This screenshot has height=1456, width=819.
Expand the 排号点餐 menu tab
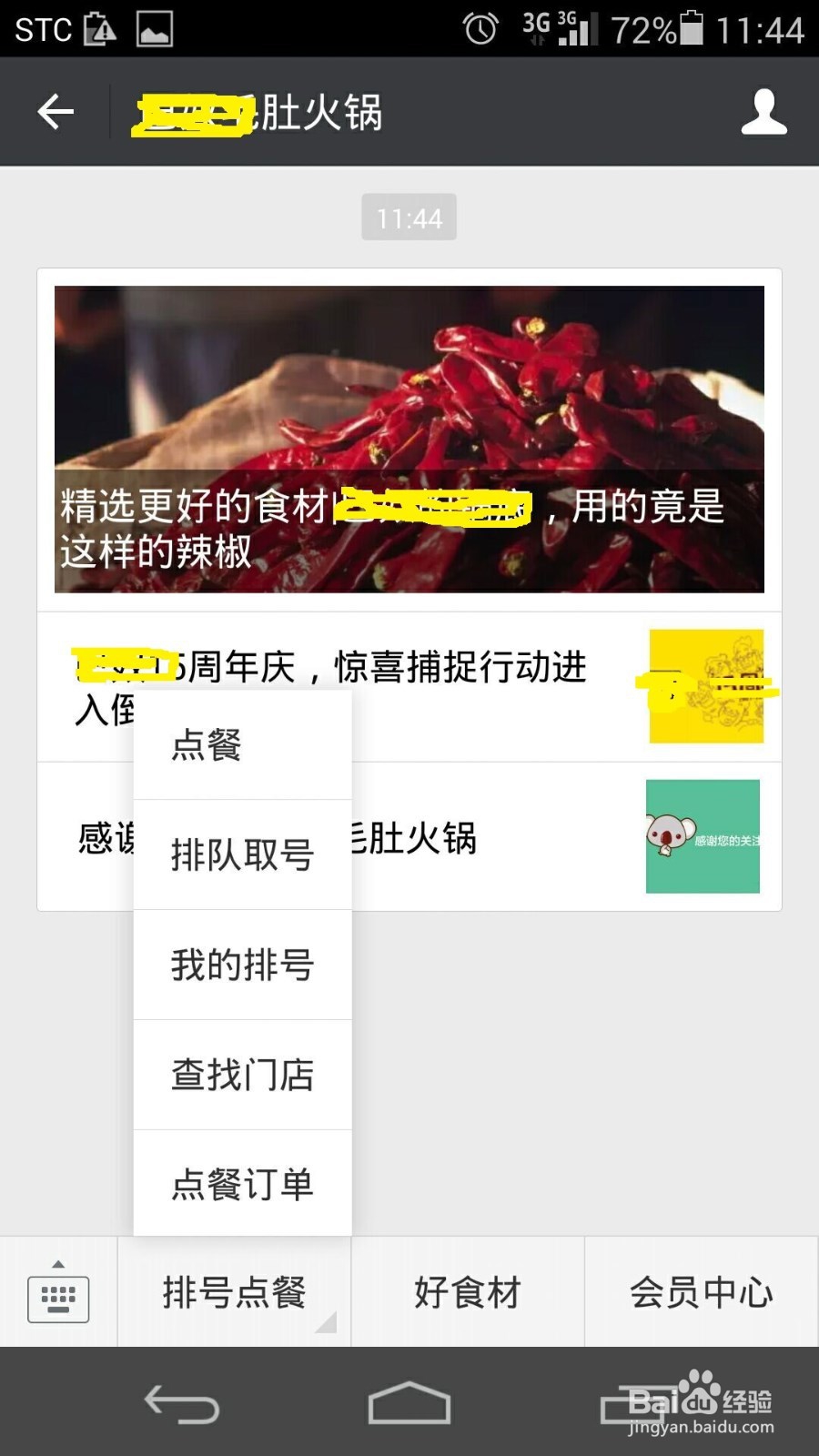[235, 1291]
